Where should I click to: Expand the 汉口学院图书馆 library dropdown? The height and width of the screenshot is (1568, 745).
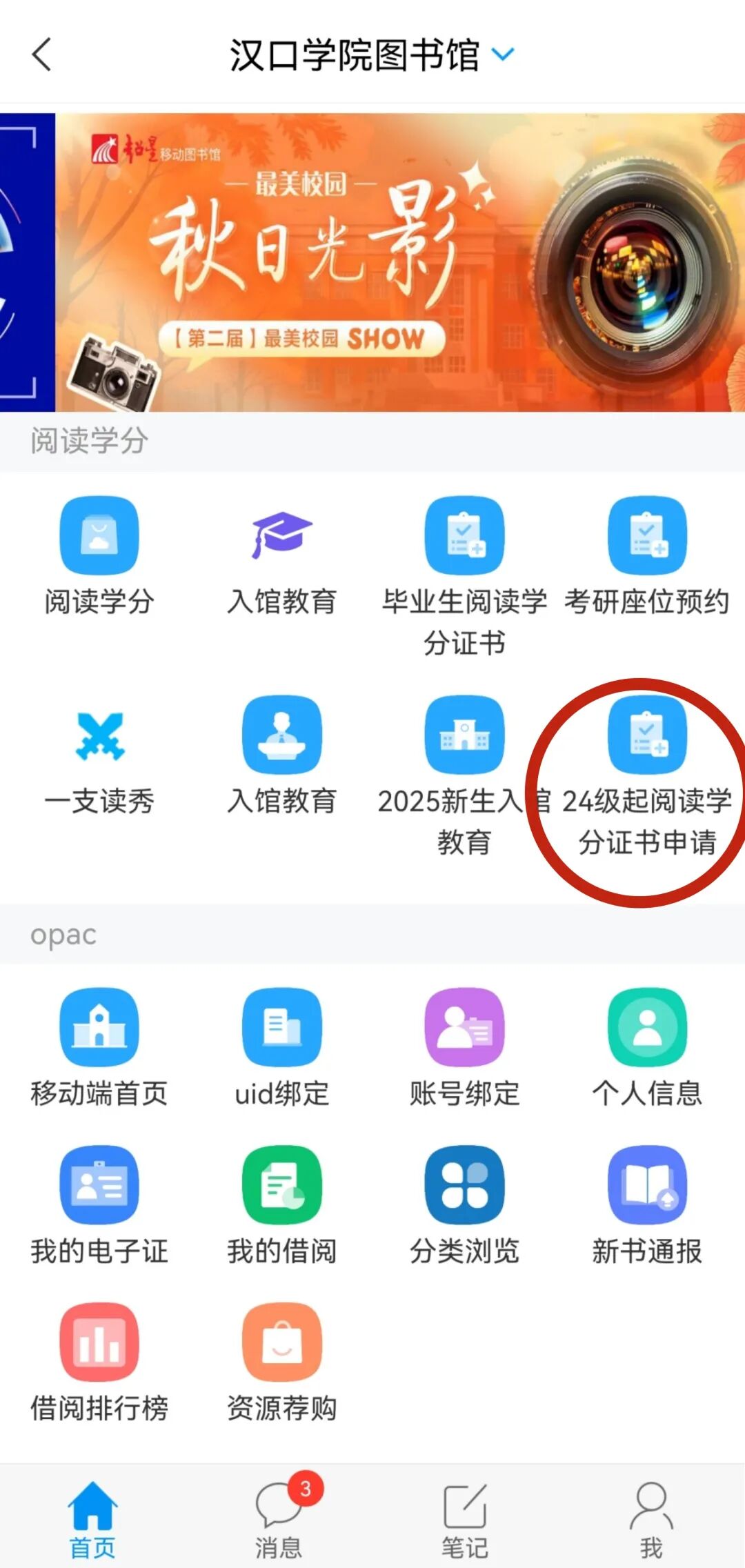click(504, 54)
